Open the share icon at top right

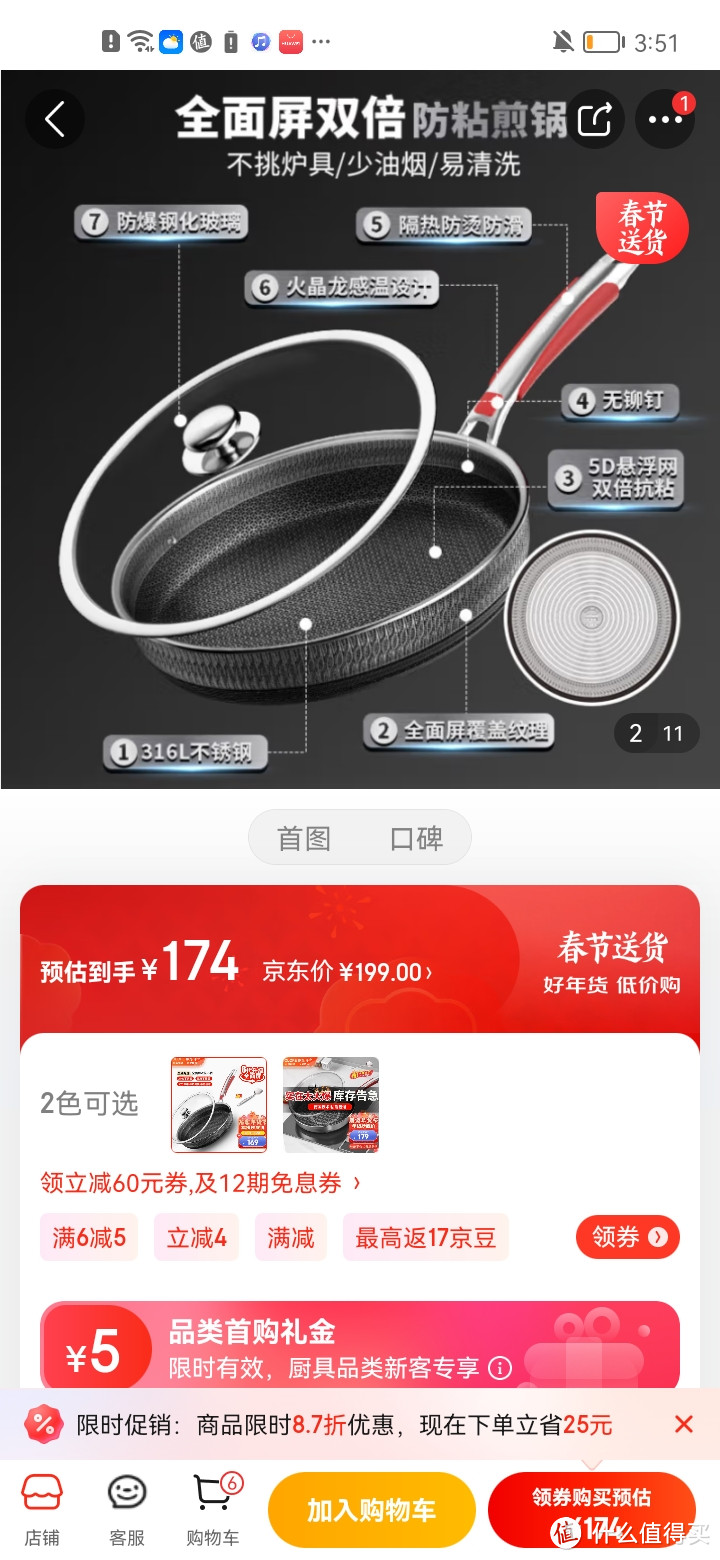pyautogui.click(x=595, y=118)
